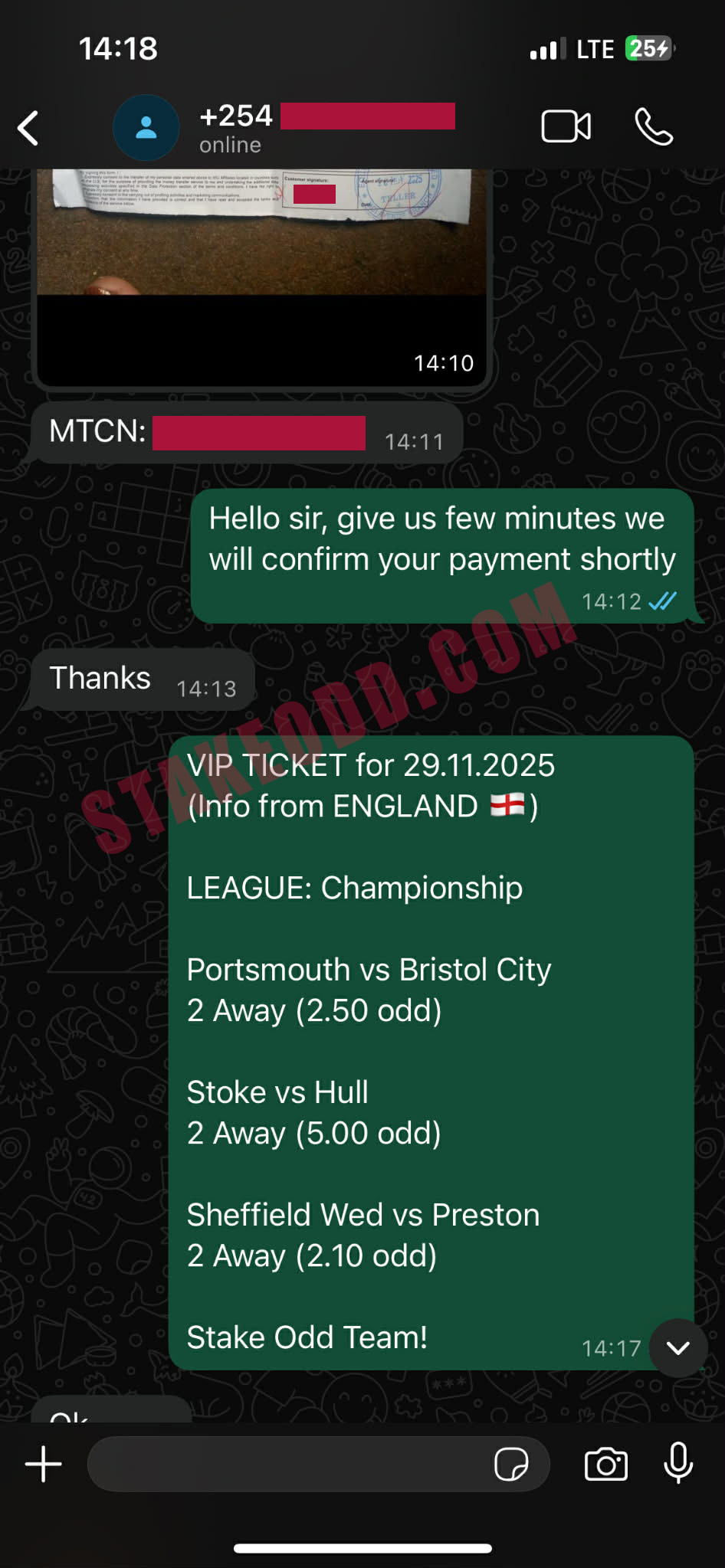Start a video call

coord(566,127)
